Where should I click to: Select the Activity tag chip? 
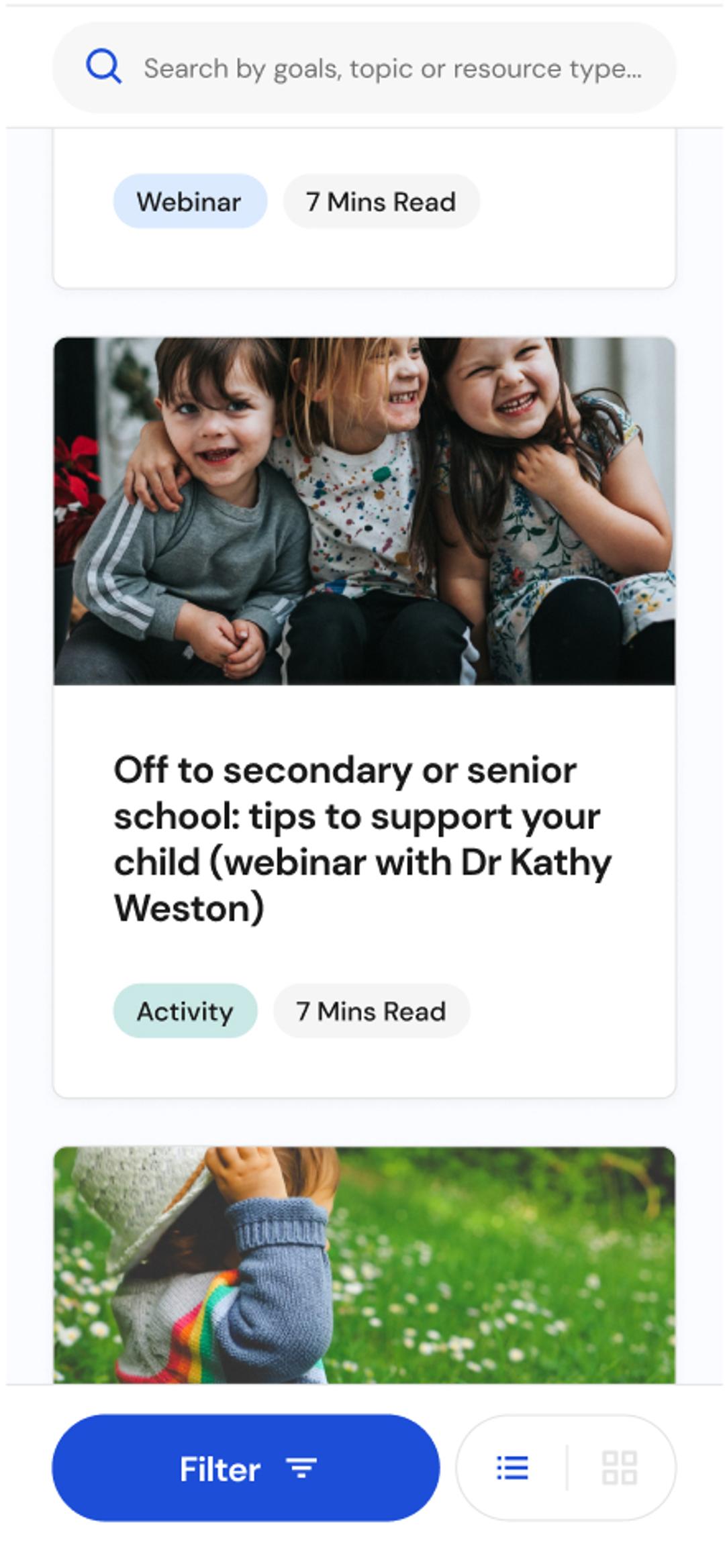[x=185, y=1011]
